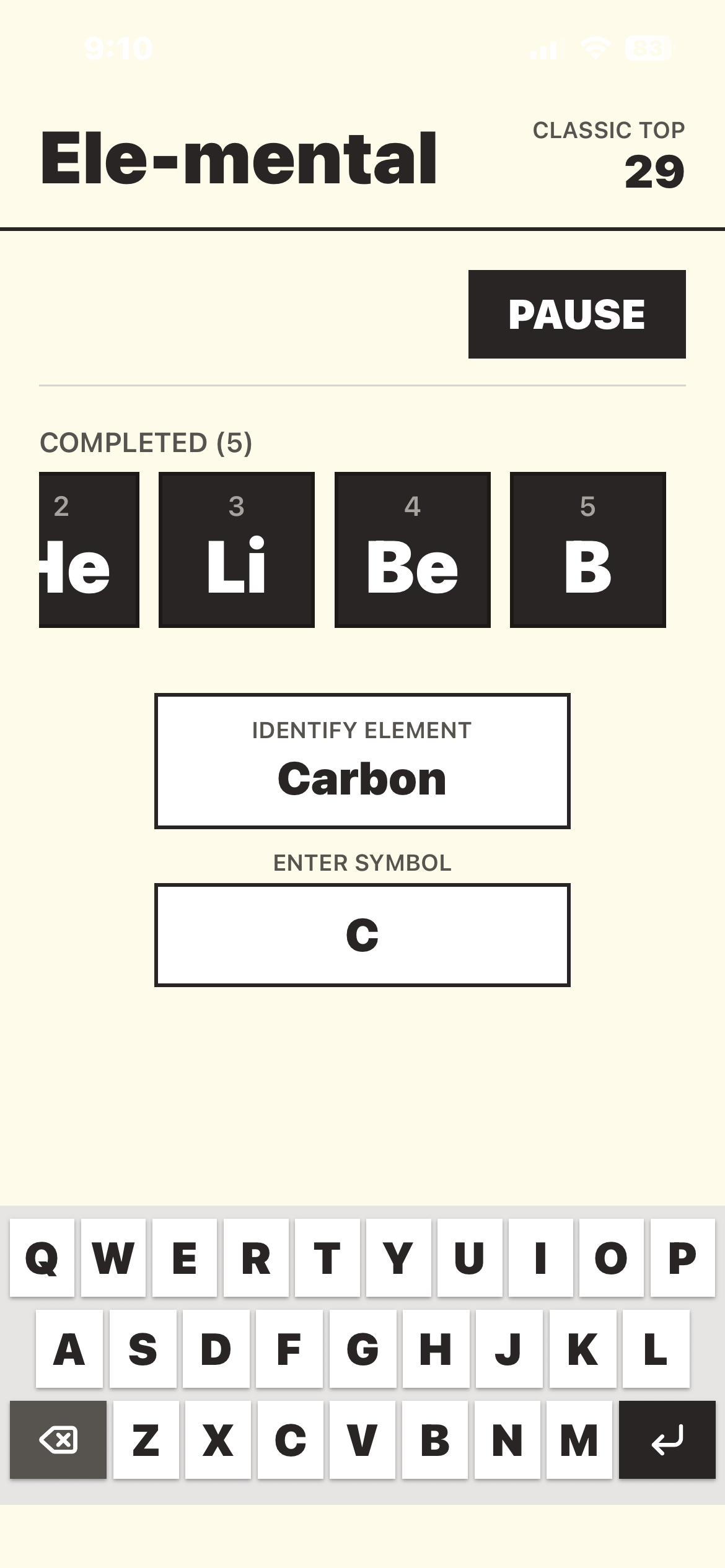The width and height of the screenshot is (725, 1568).
Task: Choose the letter L key
Action: [x=656, y=1349]
